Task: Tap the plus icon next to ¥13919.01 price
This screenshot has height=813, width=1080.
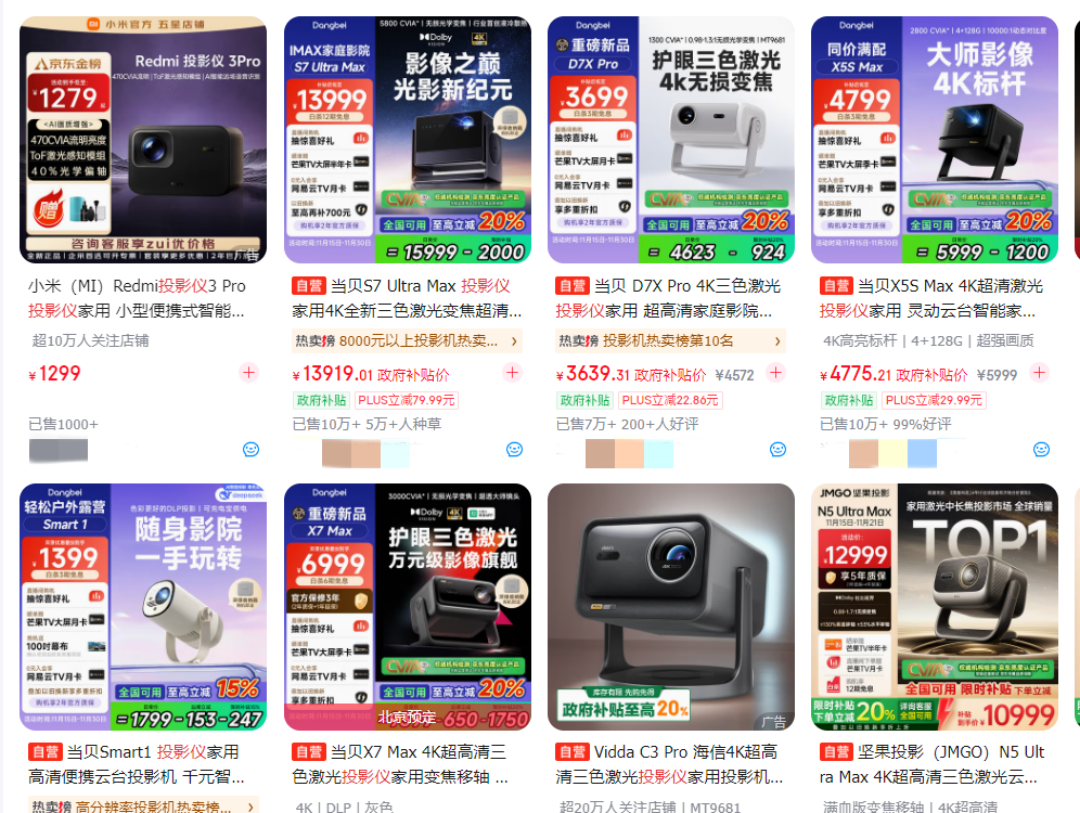Action: pos(513,373)
